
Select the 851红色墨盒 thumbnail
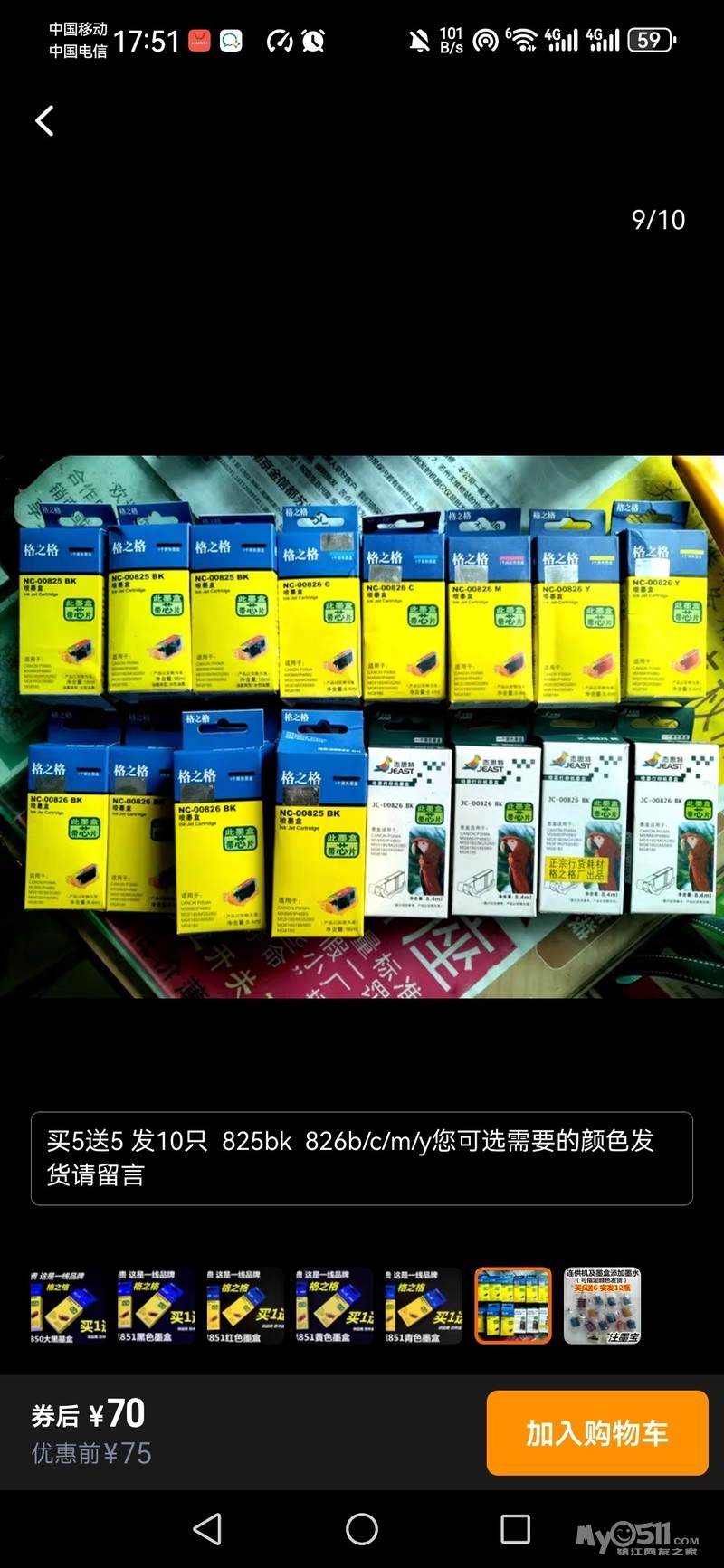click(244, 1306)
